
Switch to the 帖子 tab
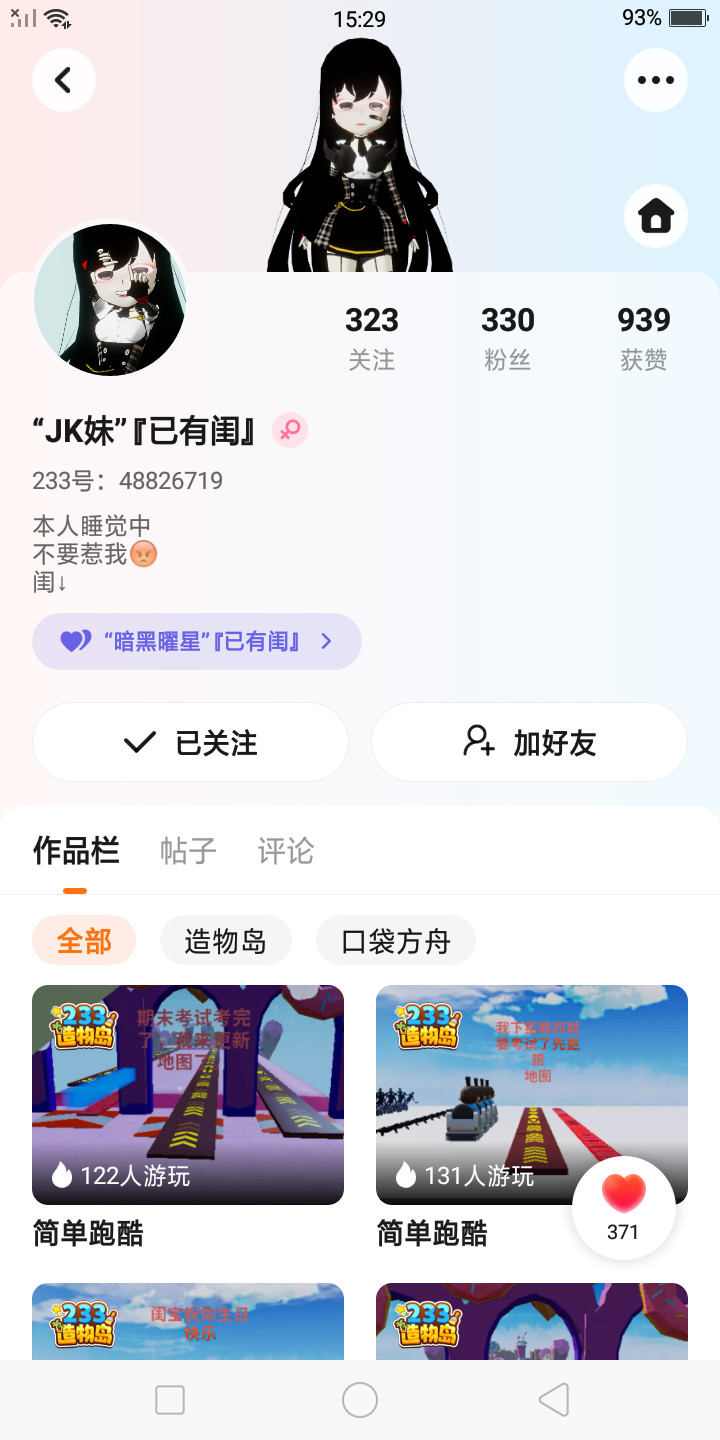click(188, 851)
